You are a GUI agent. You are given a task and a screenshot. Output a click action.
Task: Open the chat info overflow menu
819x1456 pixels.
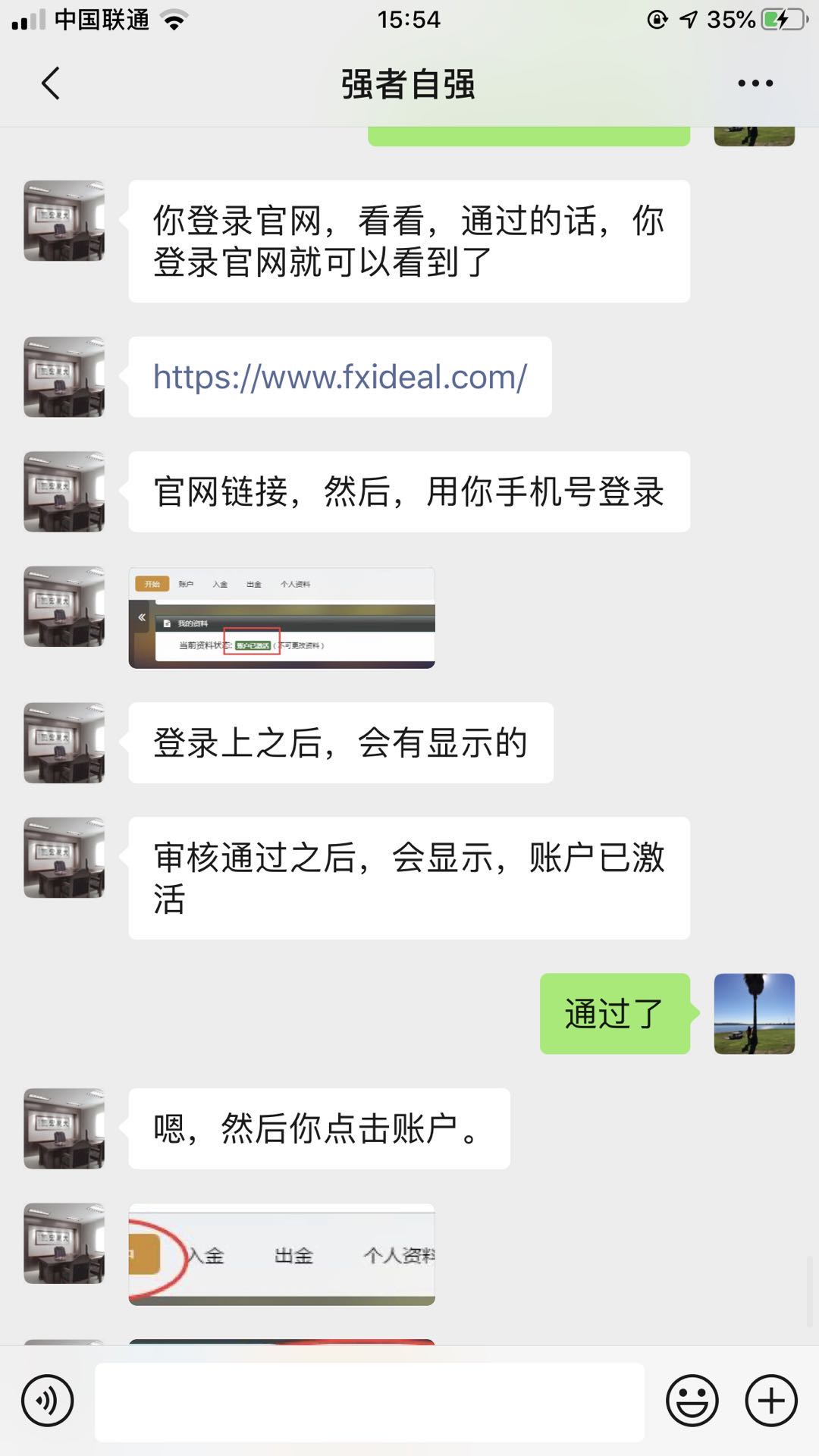(x=755, y=83)
